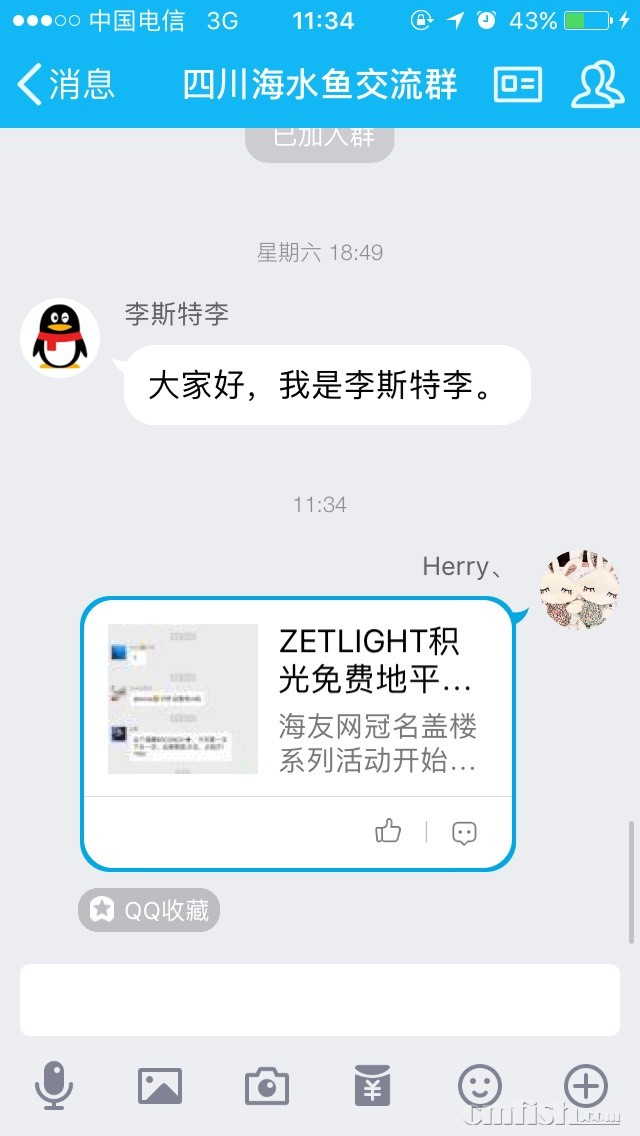Image resolution: width=640 pixels, height=1136 pixels.
Task: Open the photo gallery picker
Action: pyautogui.click(x=160, y=1086)
